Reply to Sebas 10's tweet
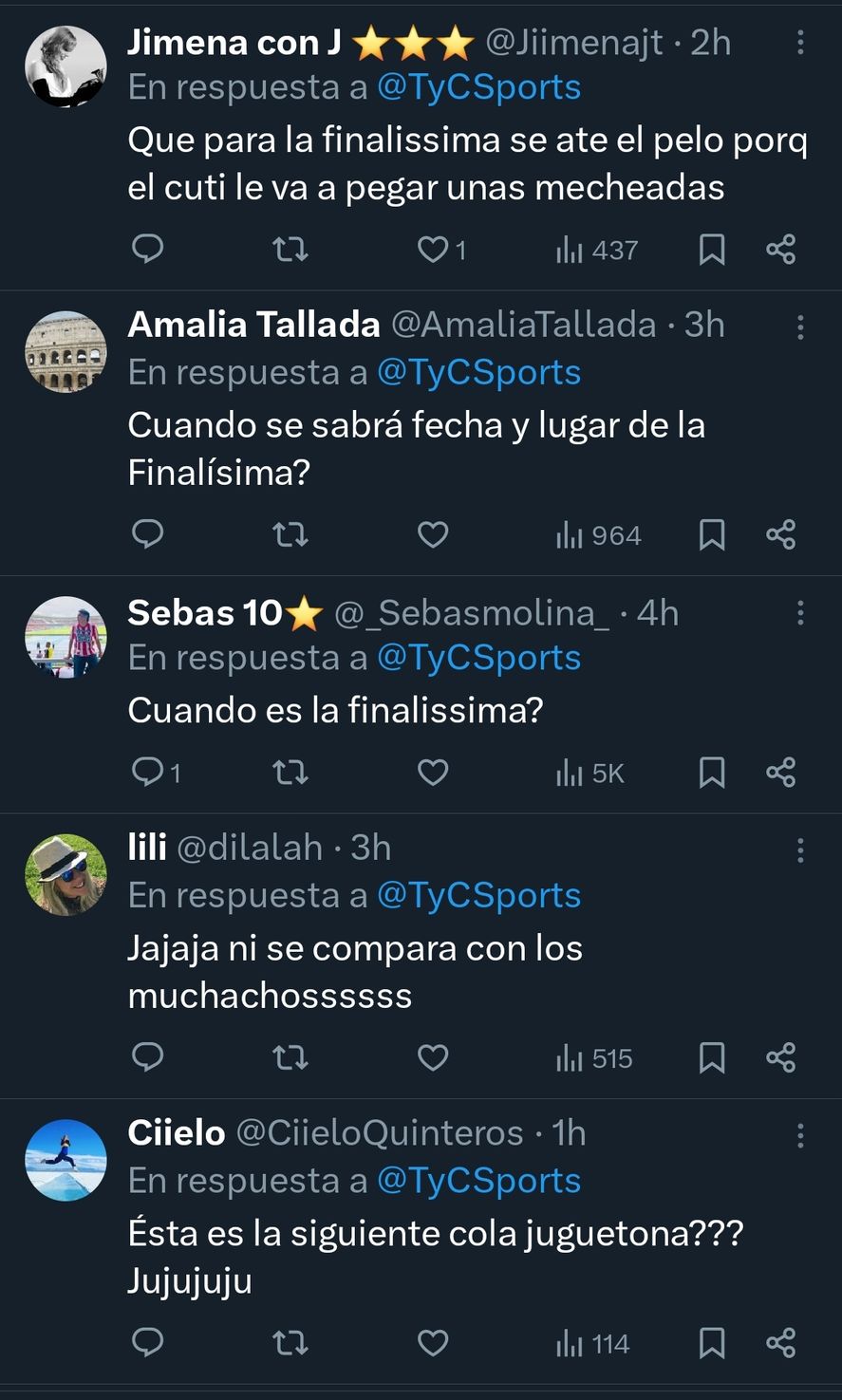The image size is (842, 1400). click(x=147, y=772)
